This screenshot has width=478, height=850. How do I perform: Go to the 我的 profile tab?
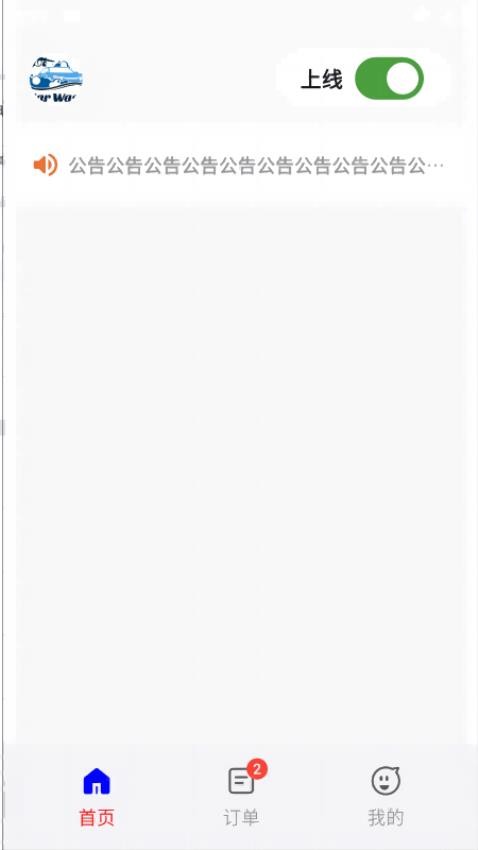click(386, 796)
